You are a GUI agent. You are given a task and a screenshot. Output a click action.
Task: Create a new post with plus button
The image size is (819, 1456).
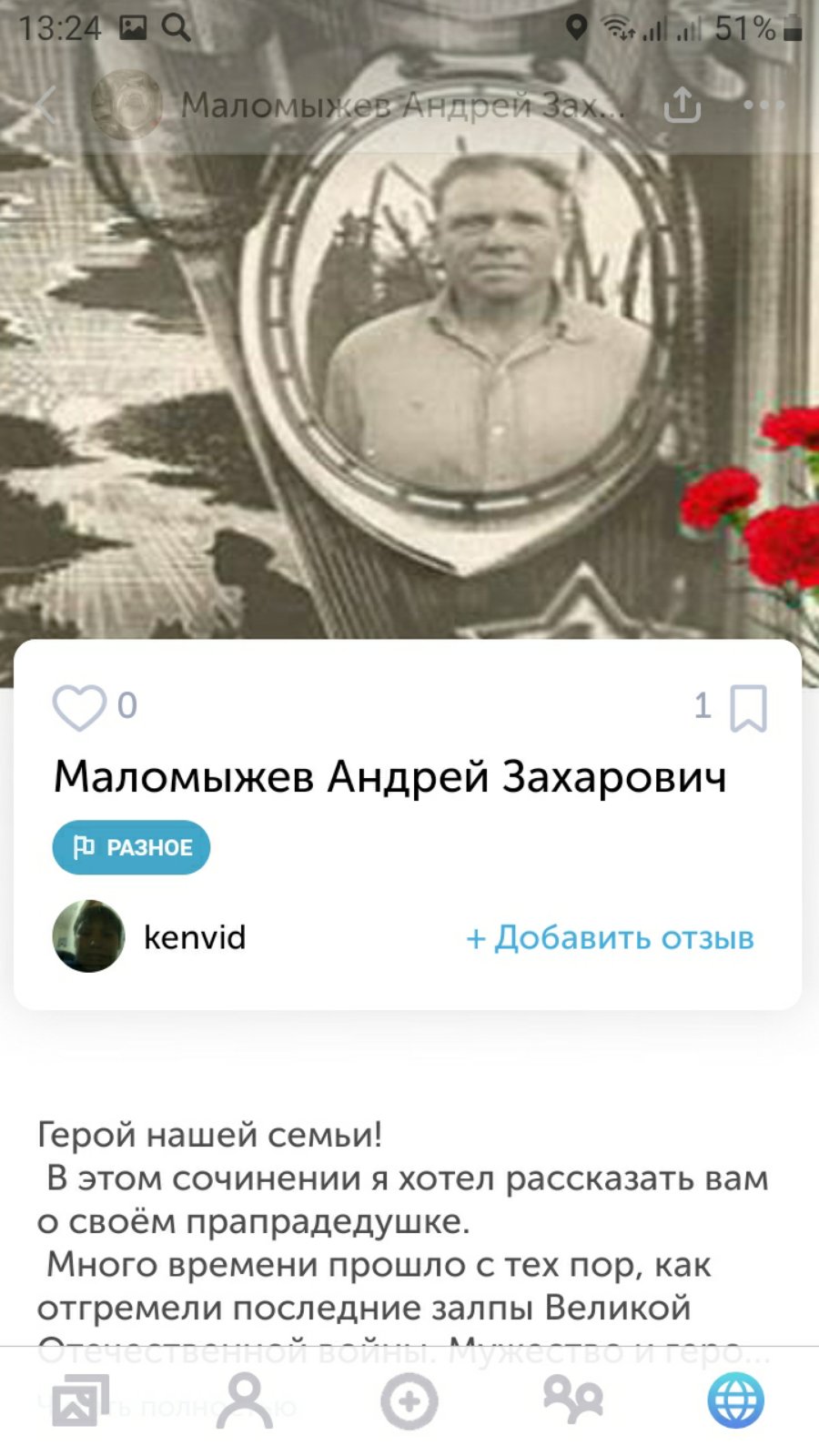409,1401
